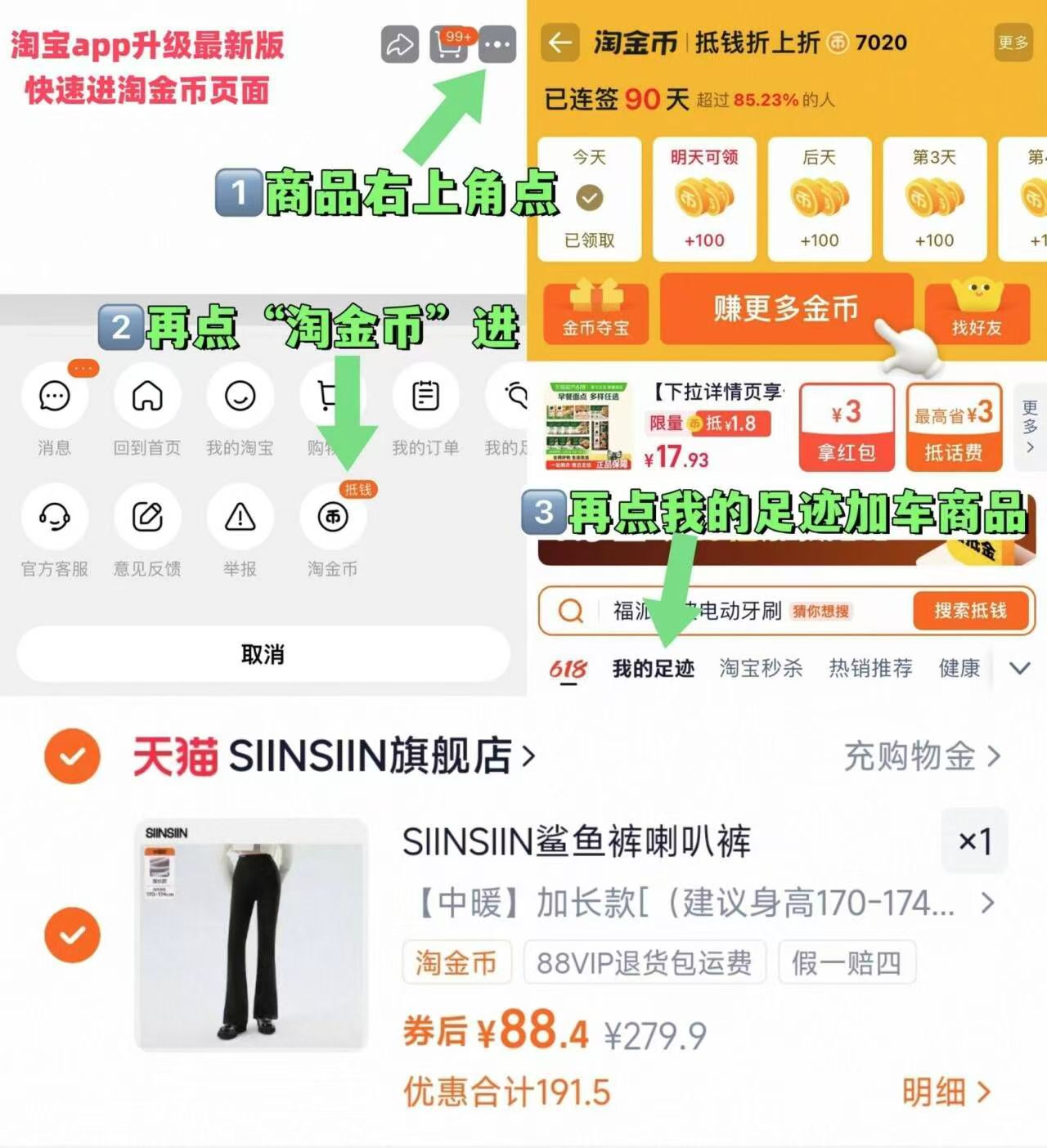This screenshot has height=1148, width=1047.
Task: Select the 我的足迹 tab
Action: [x=652, y=668]
